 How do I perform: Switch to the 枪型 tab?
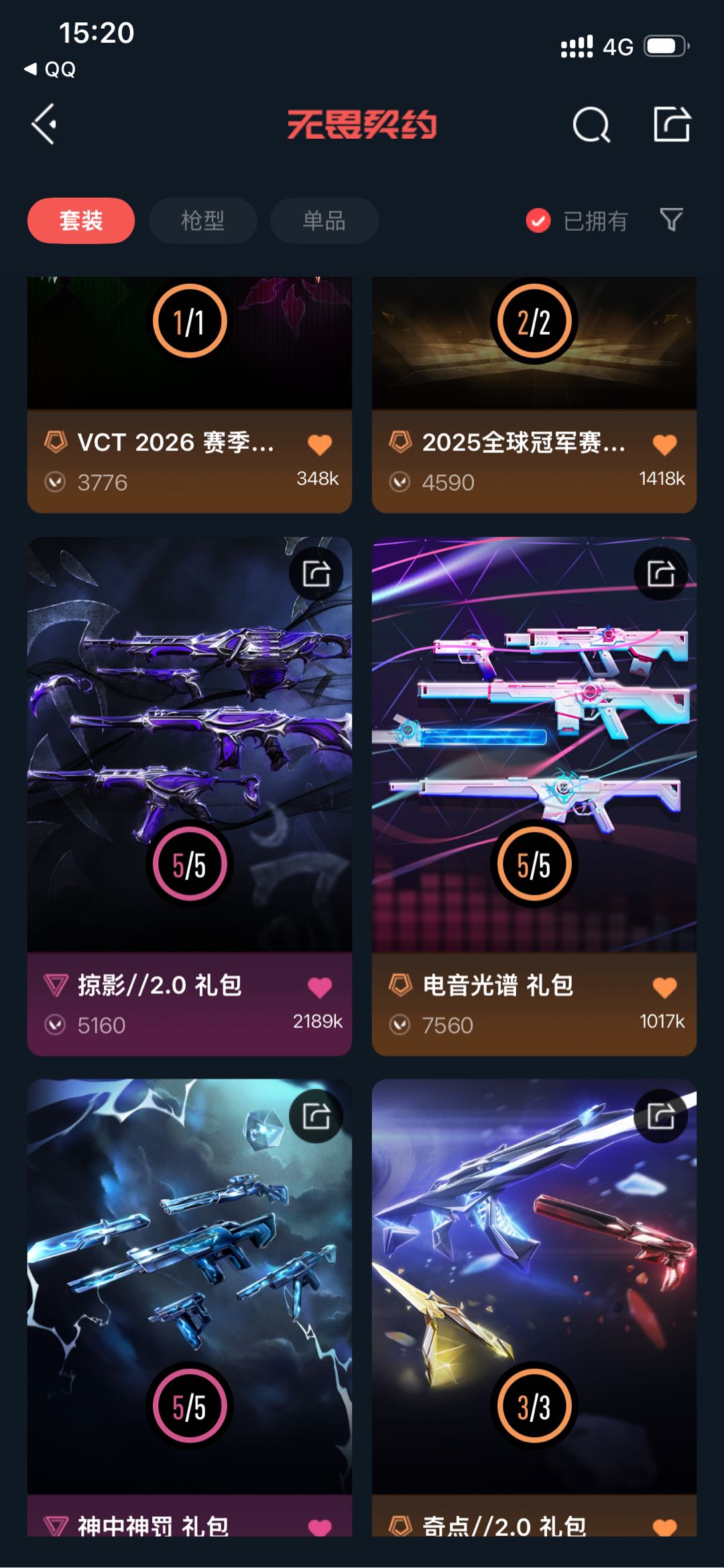click(x=202, y=221)
